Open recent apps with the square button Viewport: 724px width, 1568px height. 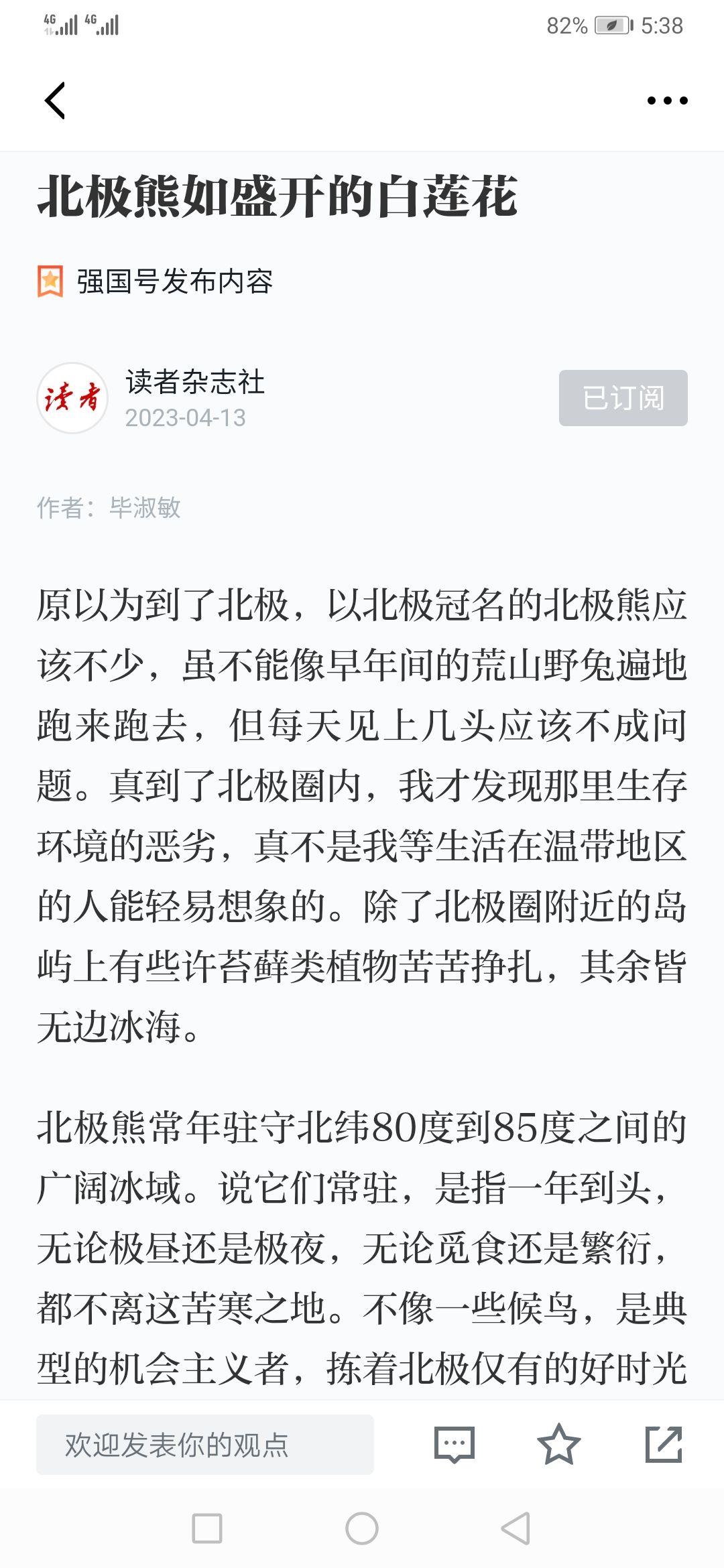207,1528
